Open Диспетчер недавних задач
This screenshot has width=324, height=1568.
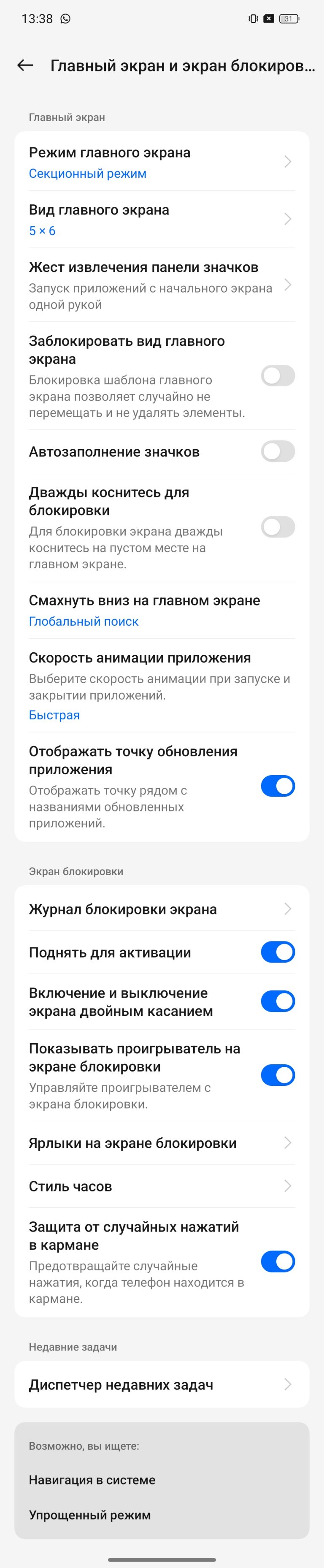coord(161,1385)
